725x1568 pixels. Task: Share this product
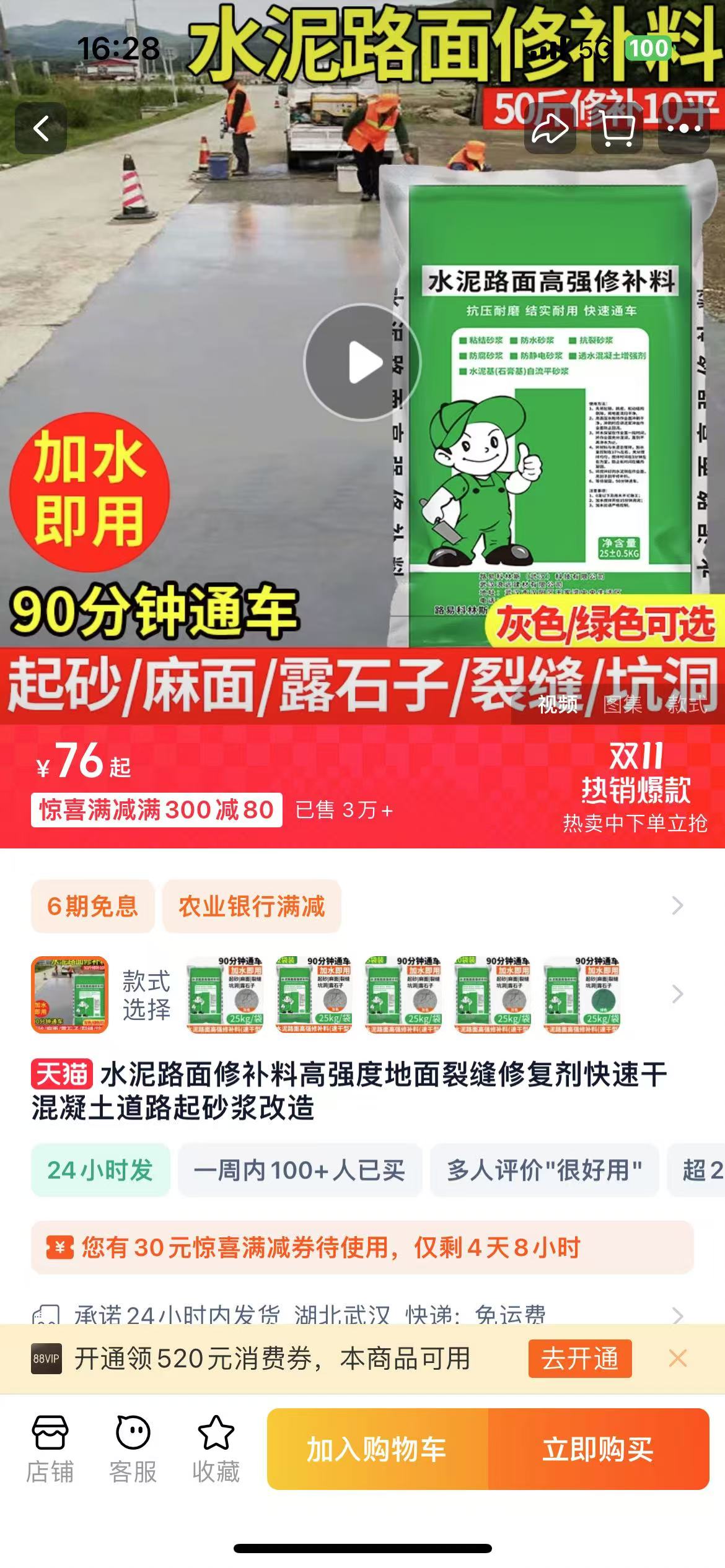point(550,129)
